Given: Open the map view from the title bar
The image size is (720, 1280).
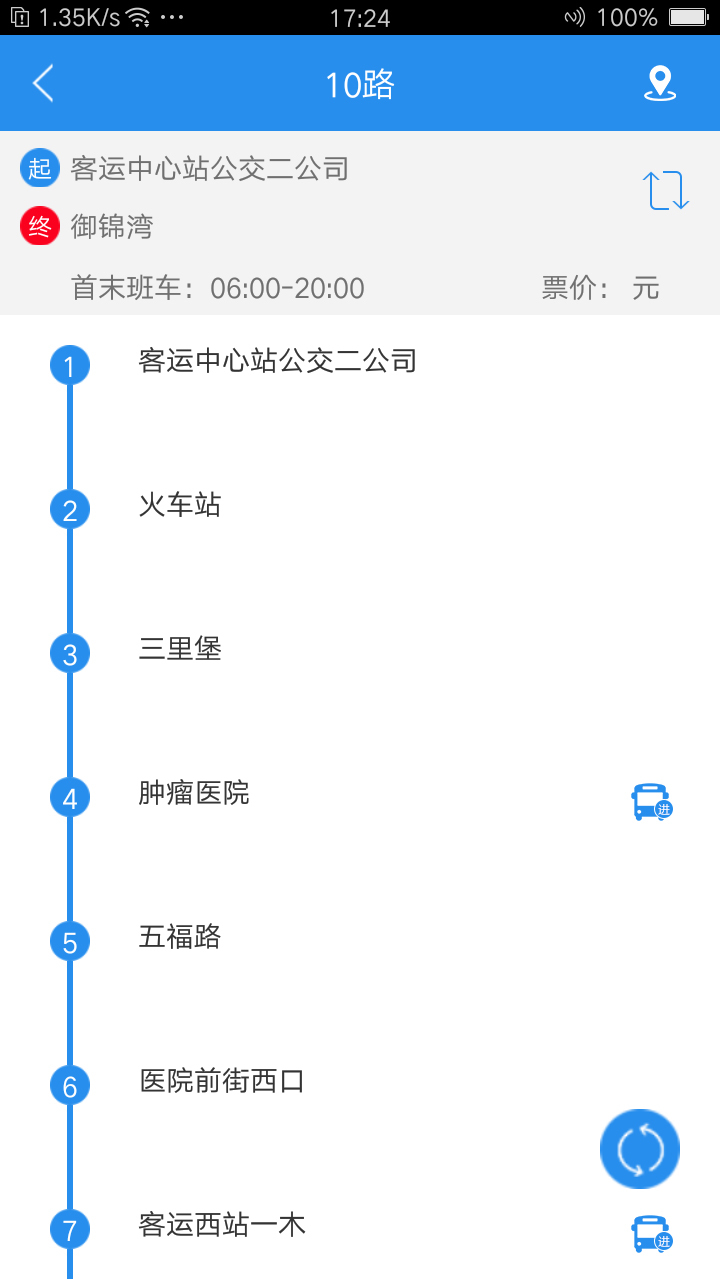Looking at the screenshot, I should pyautogui.click(x=660, y=84).
